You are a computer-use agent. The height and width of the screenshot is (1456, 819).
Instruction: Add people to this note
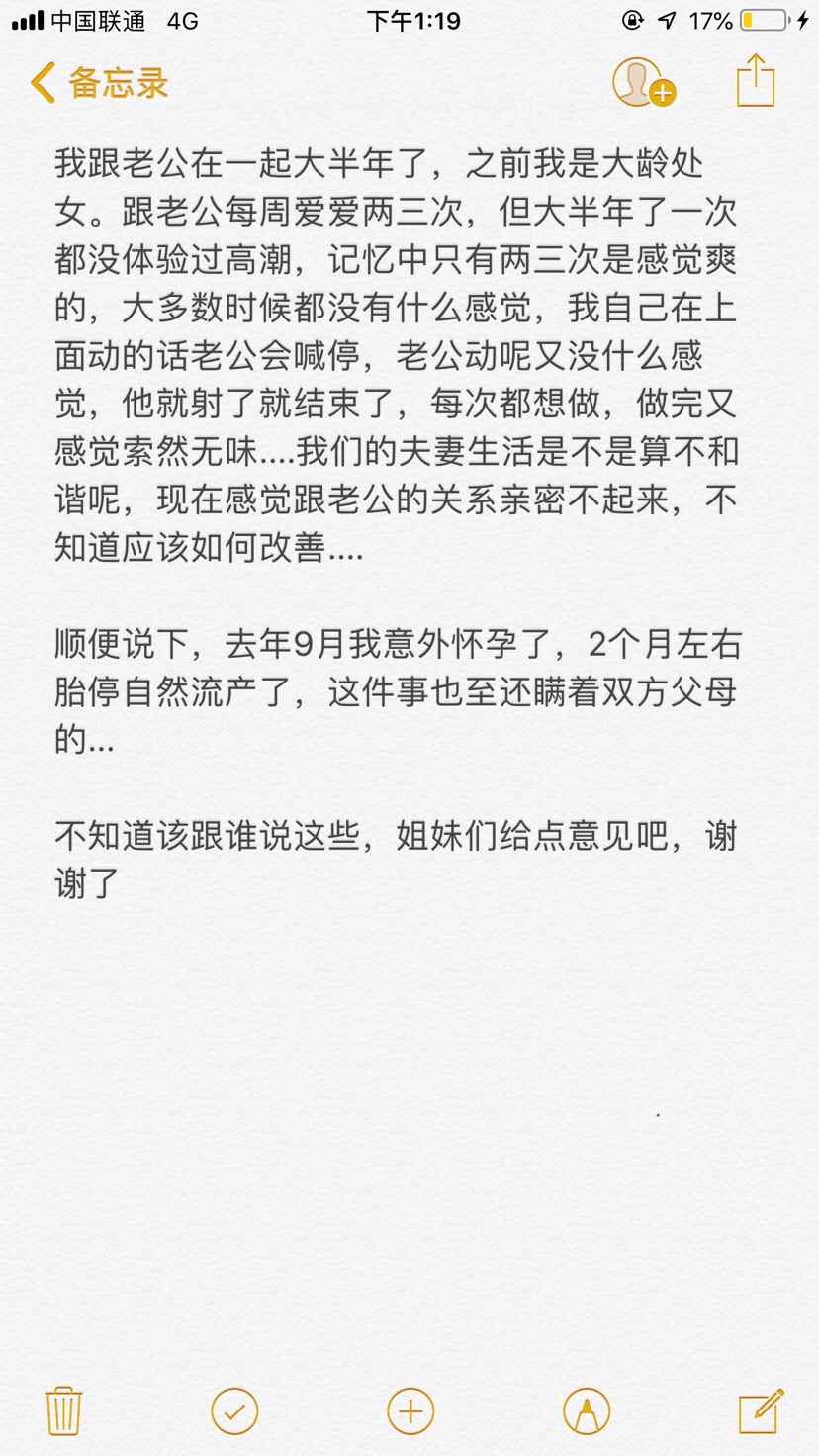(x=643, y=83)
